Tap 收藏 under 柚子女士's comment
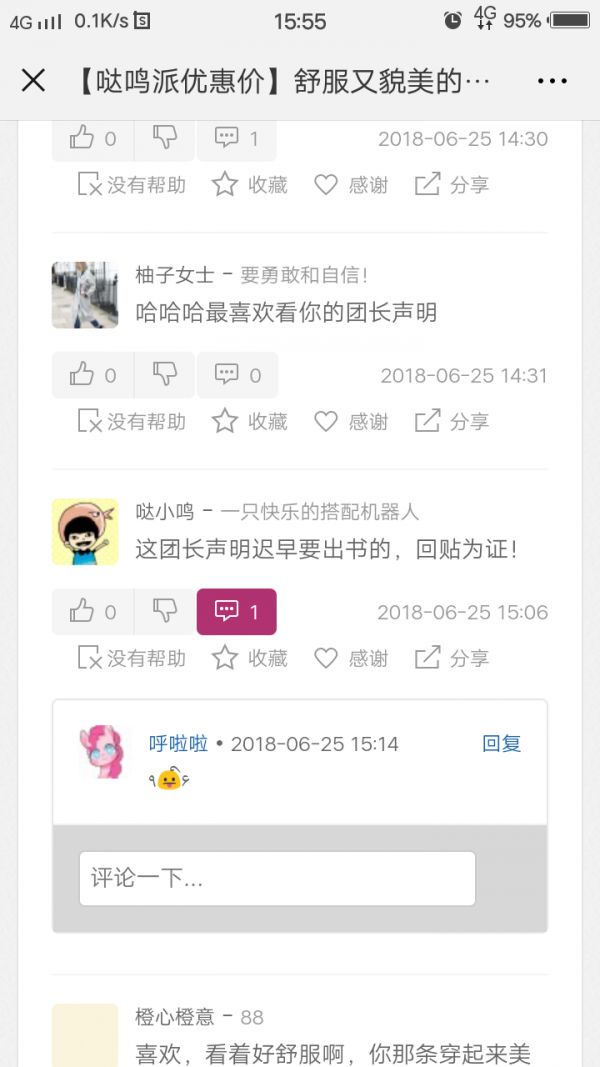600x1067 pixels. tap(250, 422)
